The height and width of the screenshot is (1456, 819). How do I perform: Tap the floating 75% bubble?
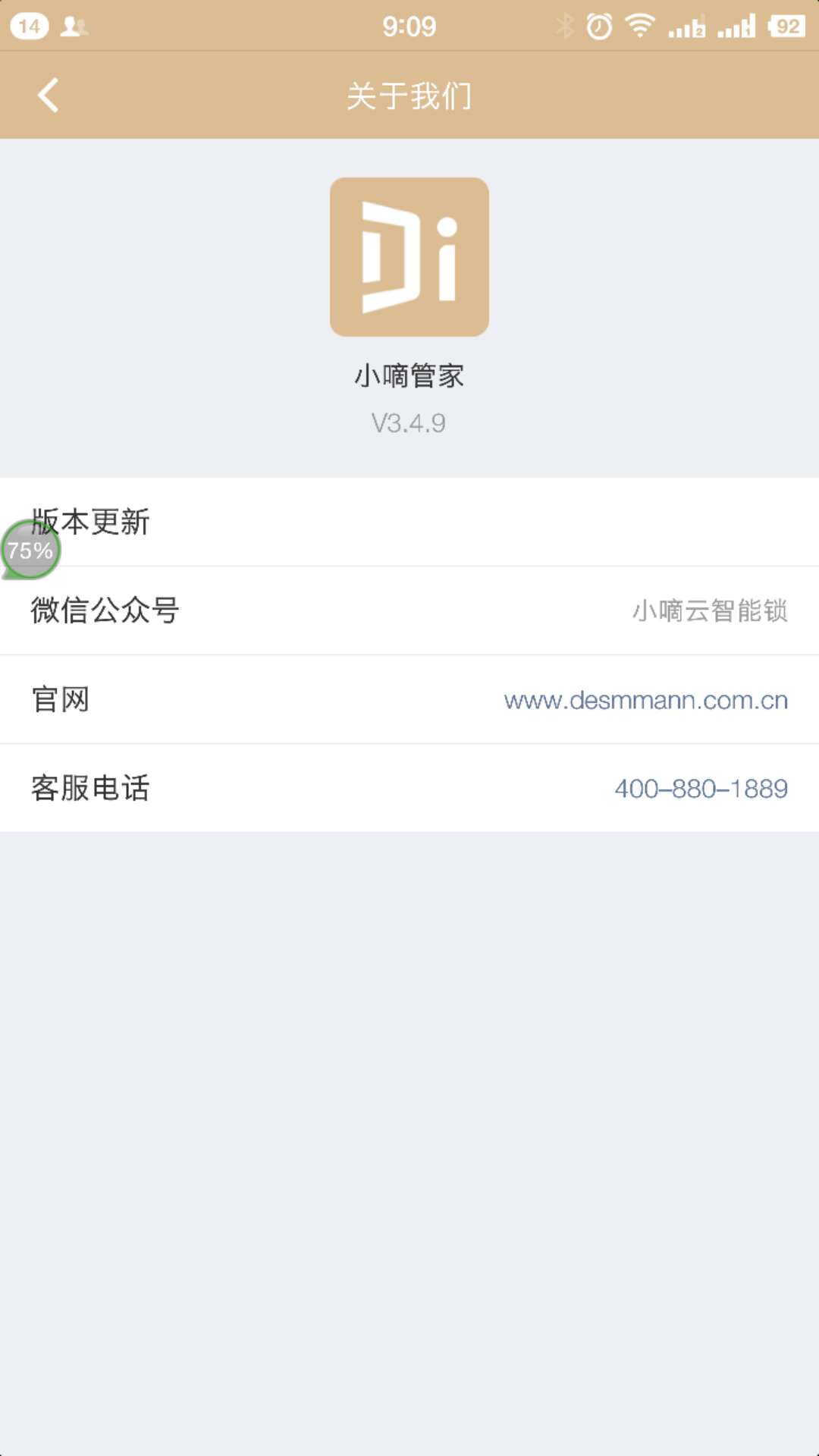tap(30, 551)
